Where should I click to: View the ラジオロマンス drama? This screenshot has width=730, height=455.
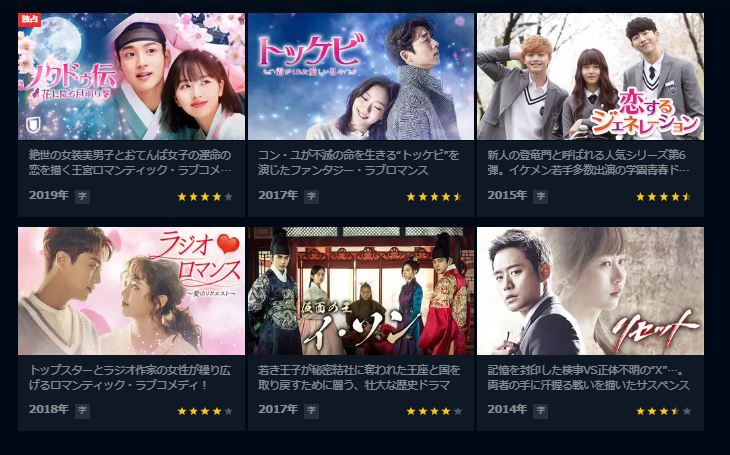point(131,291)
